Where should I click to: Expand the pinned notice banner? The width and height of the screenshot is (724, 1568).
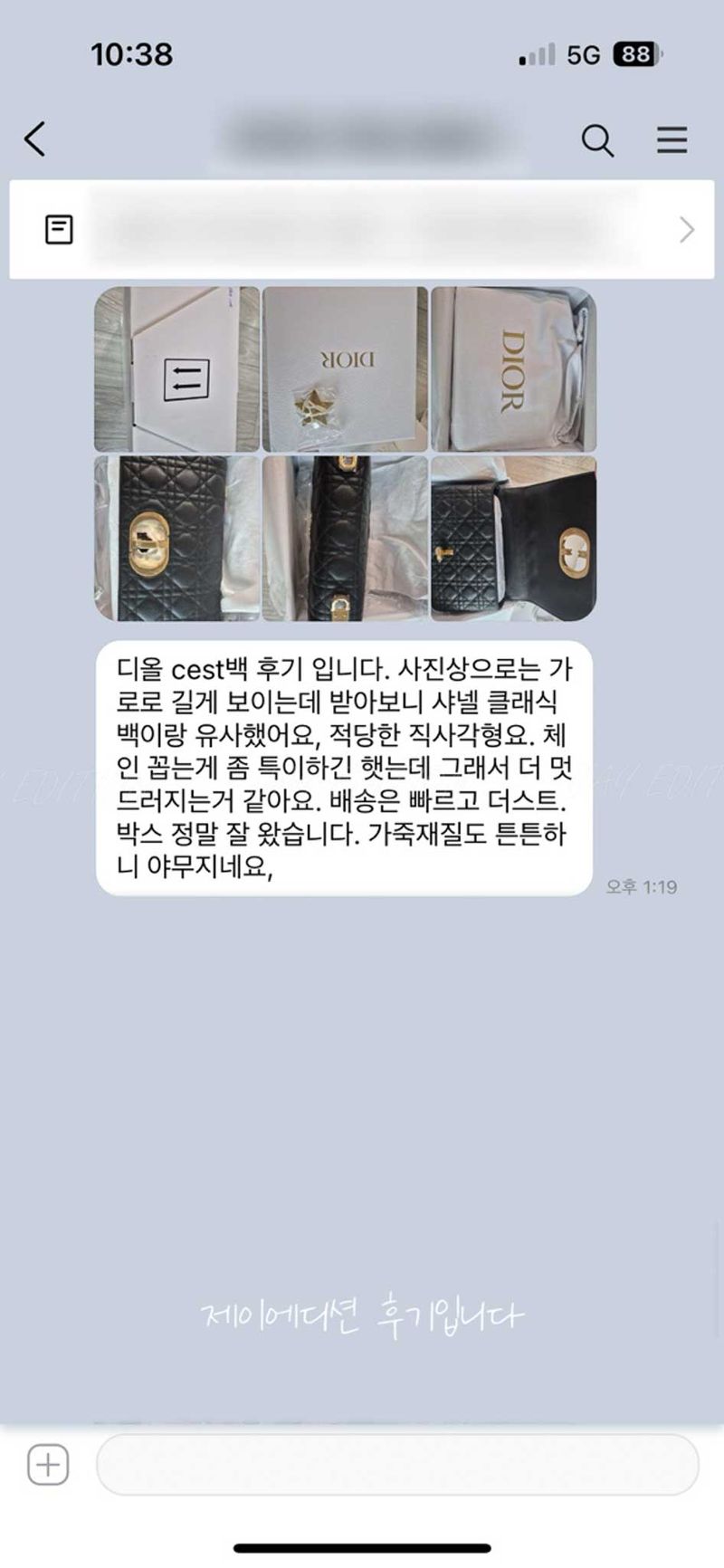tap(686, 230)
